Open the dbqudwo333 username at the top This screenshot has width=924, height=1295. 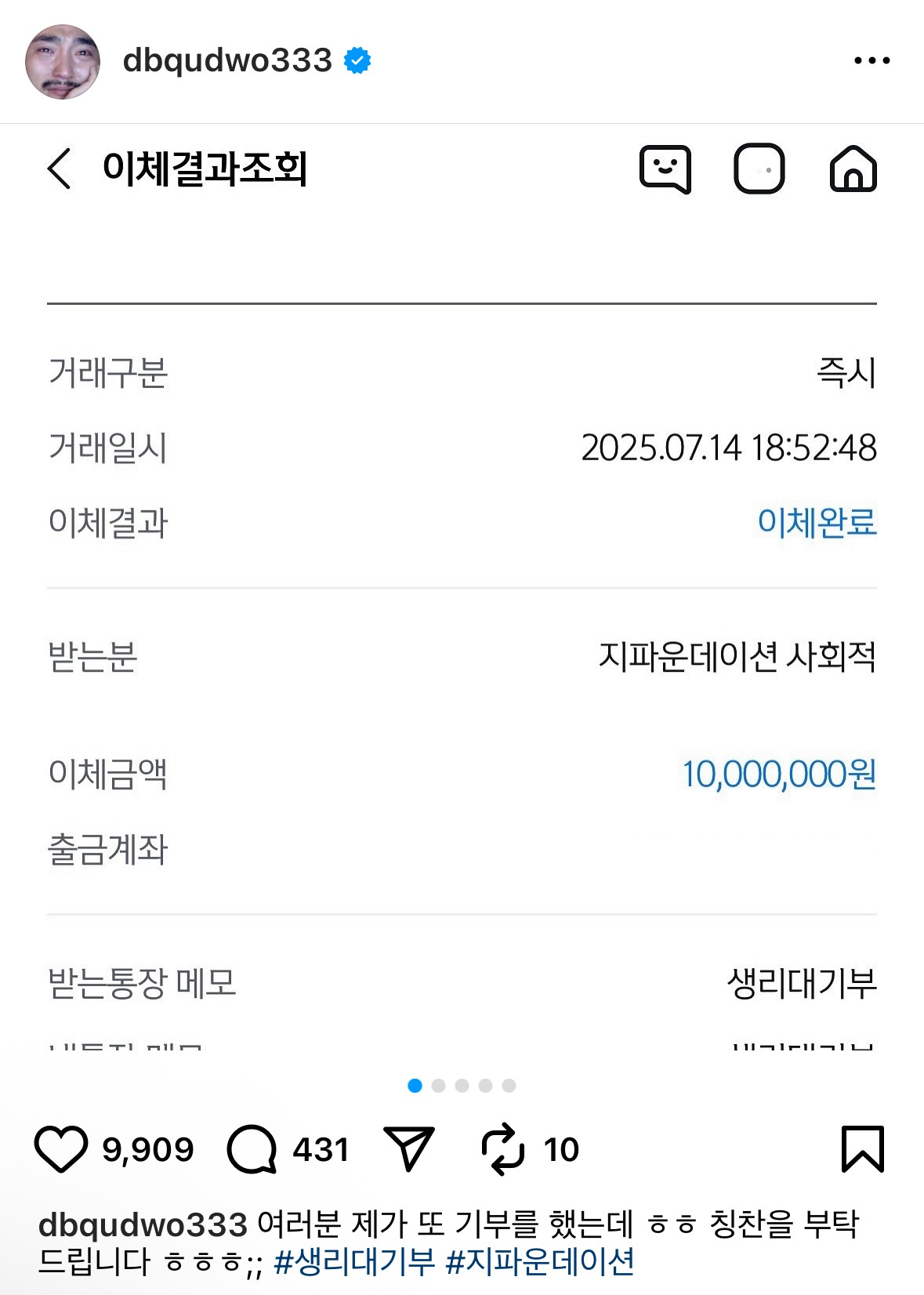coord(227,61)
